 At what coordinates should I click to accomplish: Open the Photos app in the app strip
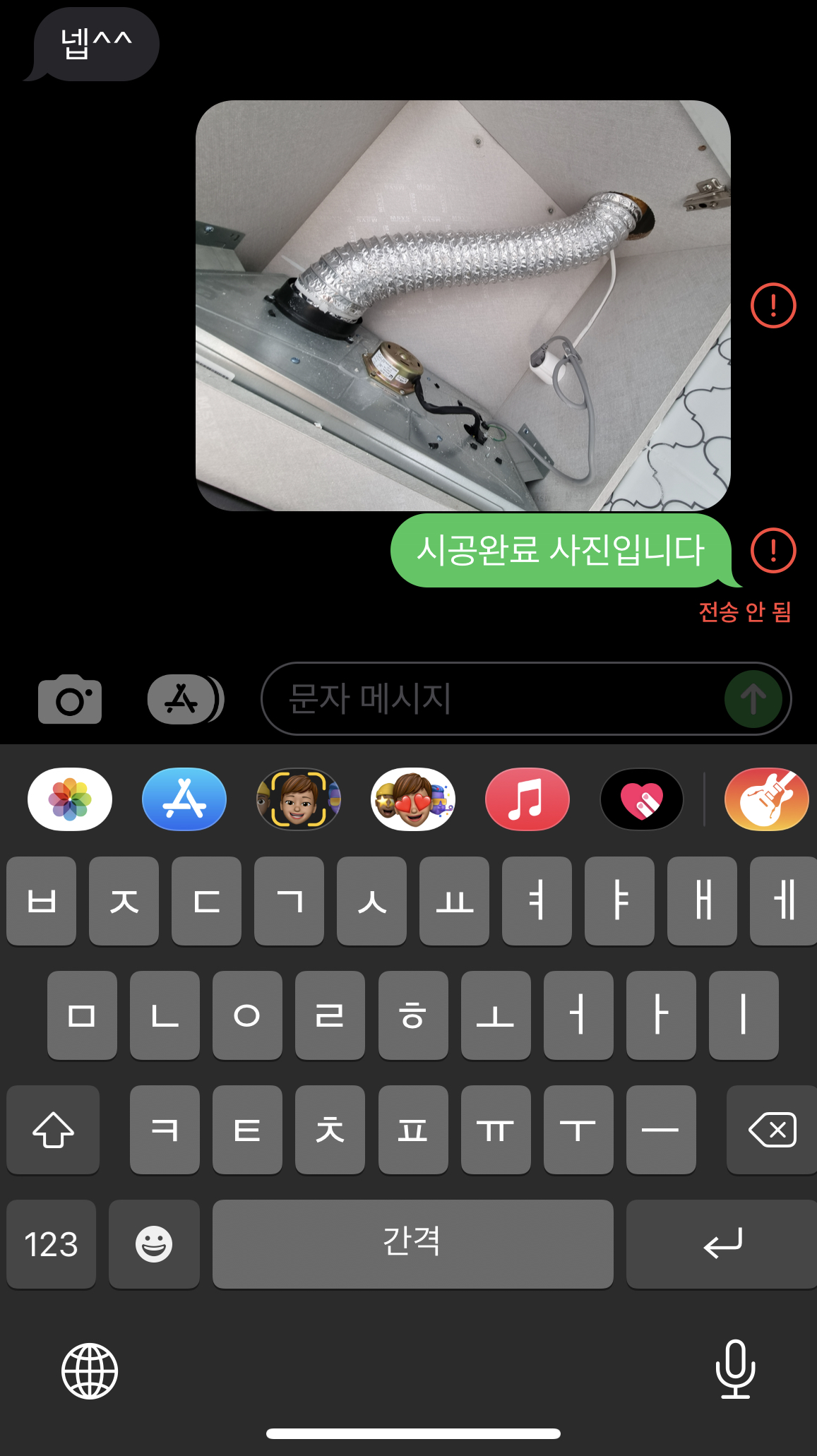click(x=70, y=799)
